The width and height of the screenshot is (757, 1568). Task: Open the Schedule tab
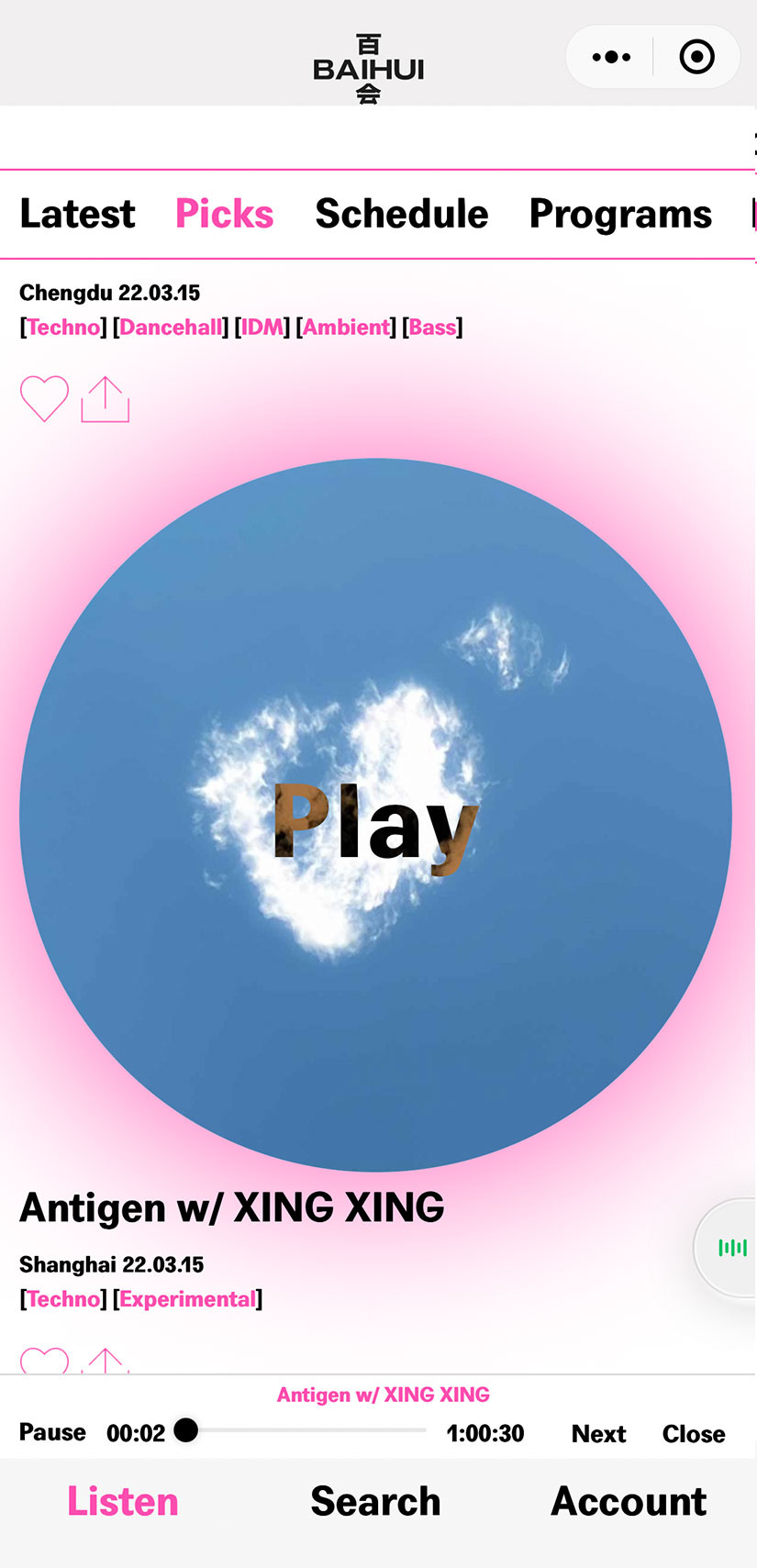coord(401,214)
